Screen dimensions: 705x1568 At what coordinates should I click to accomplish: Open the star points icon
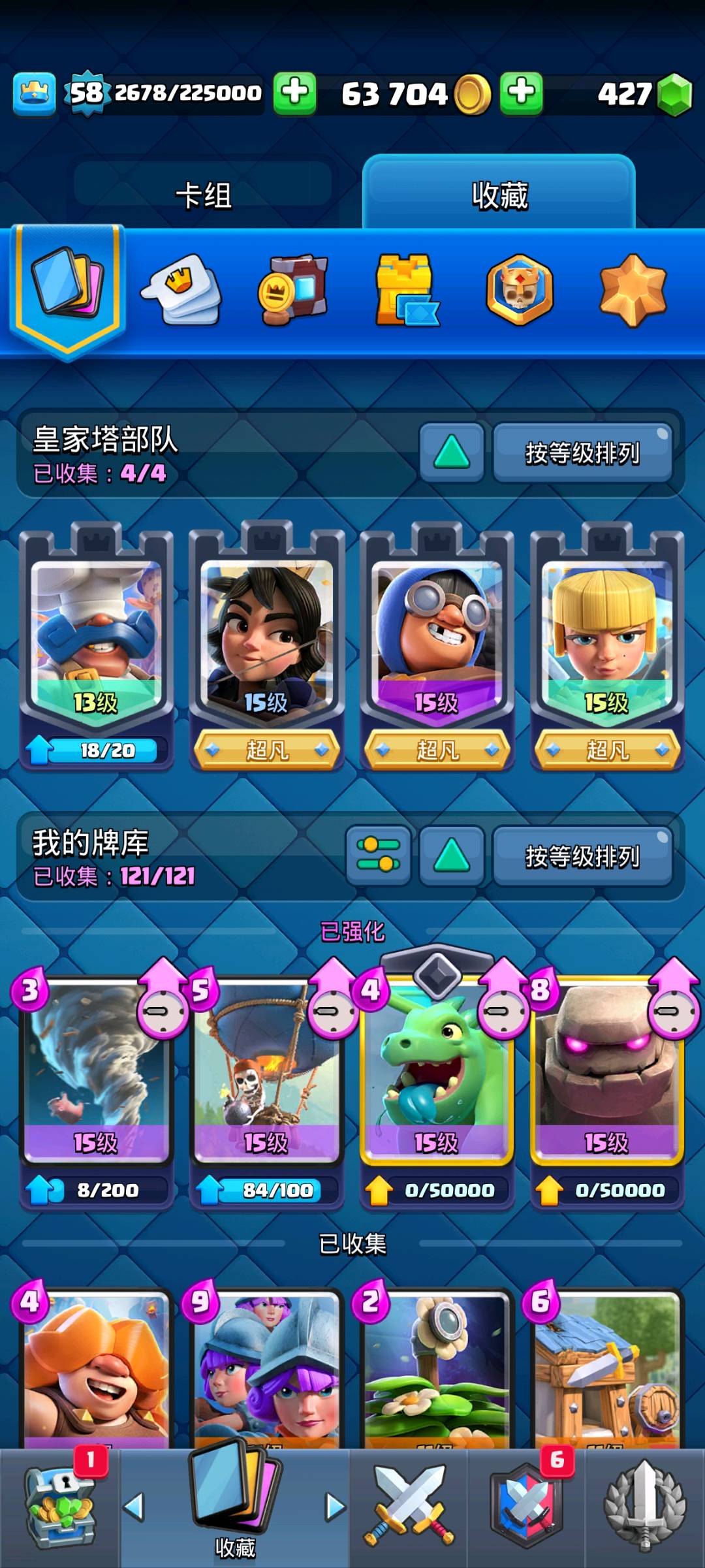click(x=633, y=291)
